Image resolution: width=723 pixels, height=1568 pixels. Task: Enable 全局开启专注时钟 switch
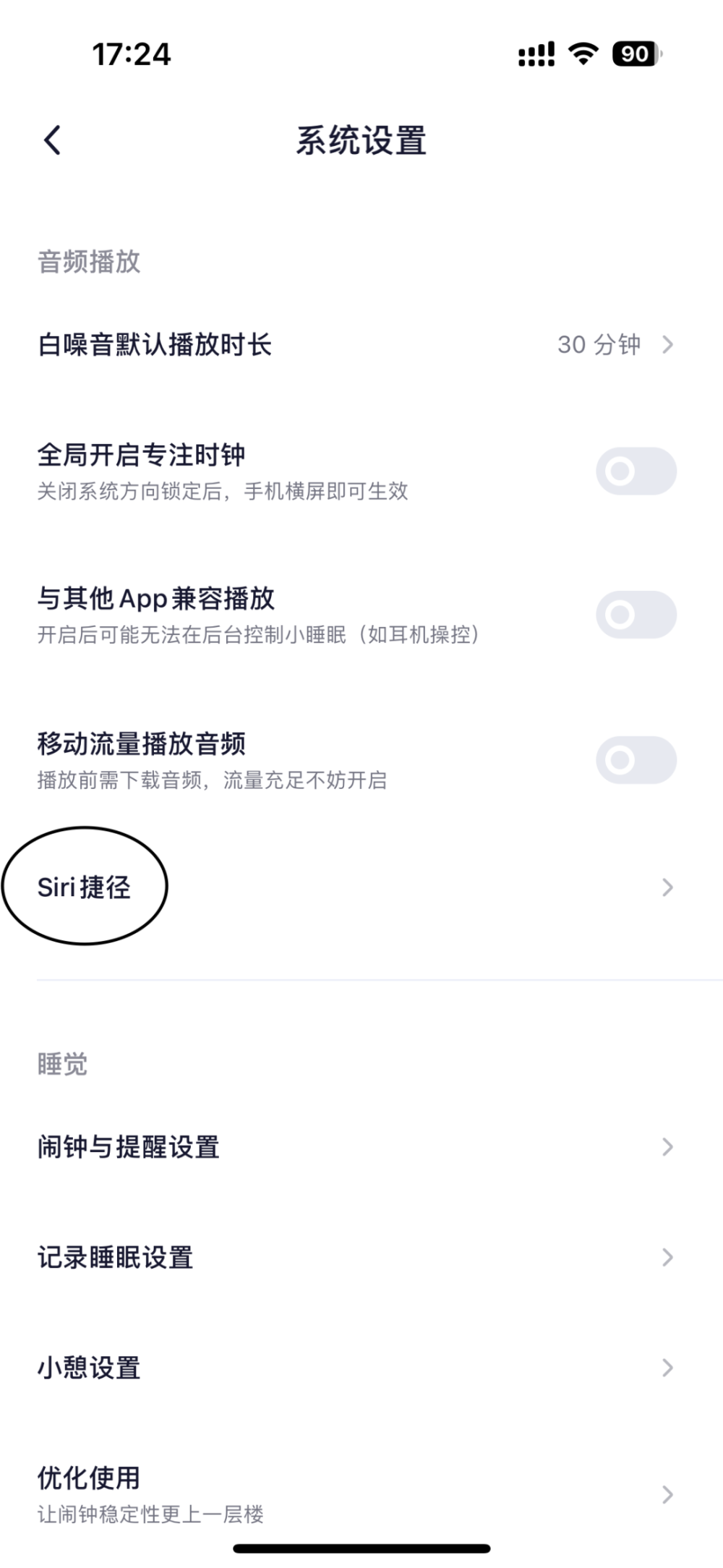click(636, 472)
